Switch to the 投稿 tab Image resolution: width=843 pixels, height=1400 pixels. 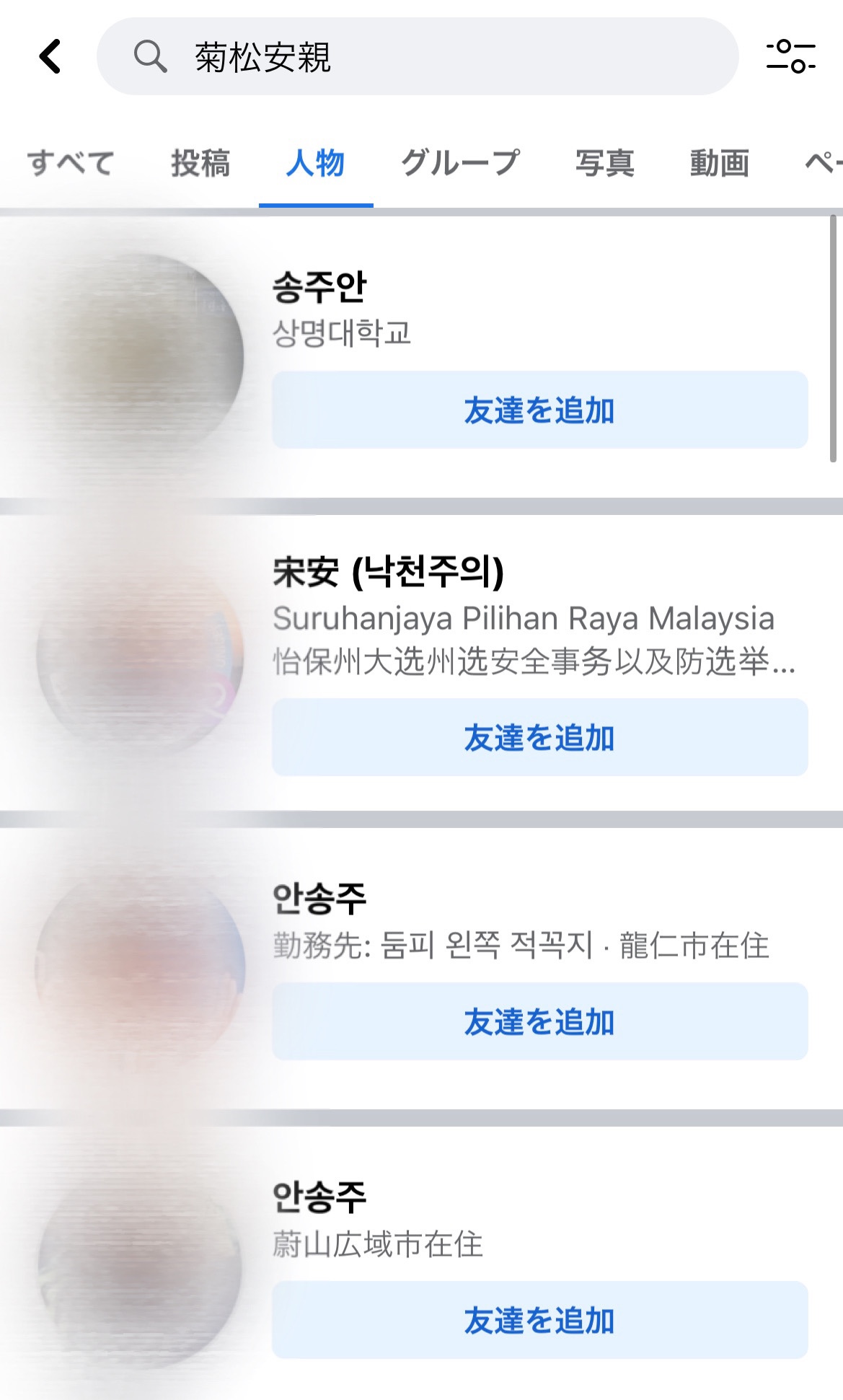point(200,163)
